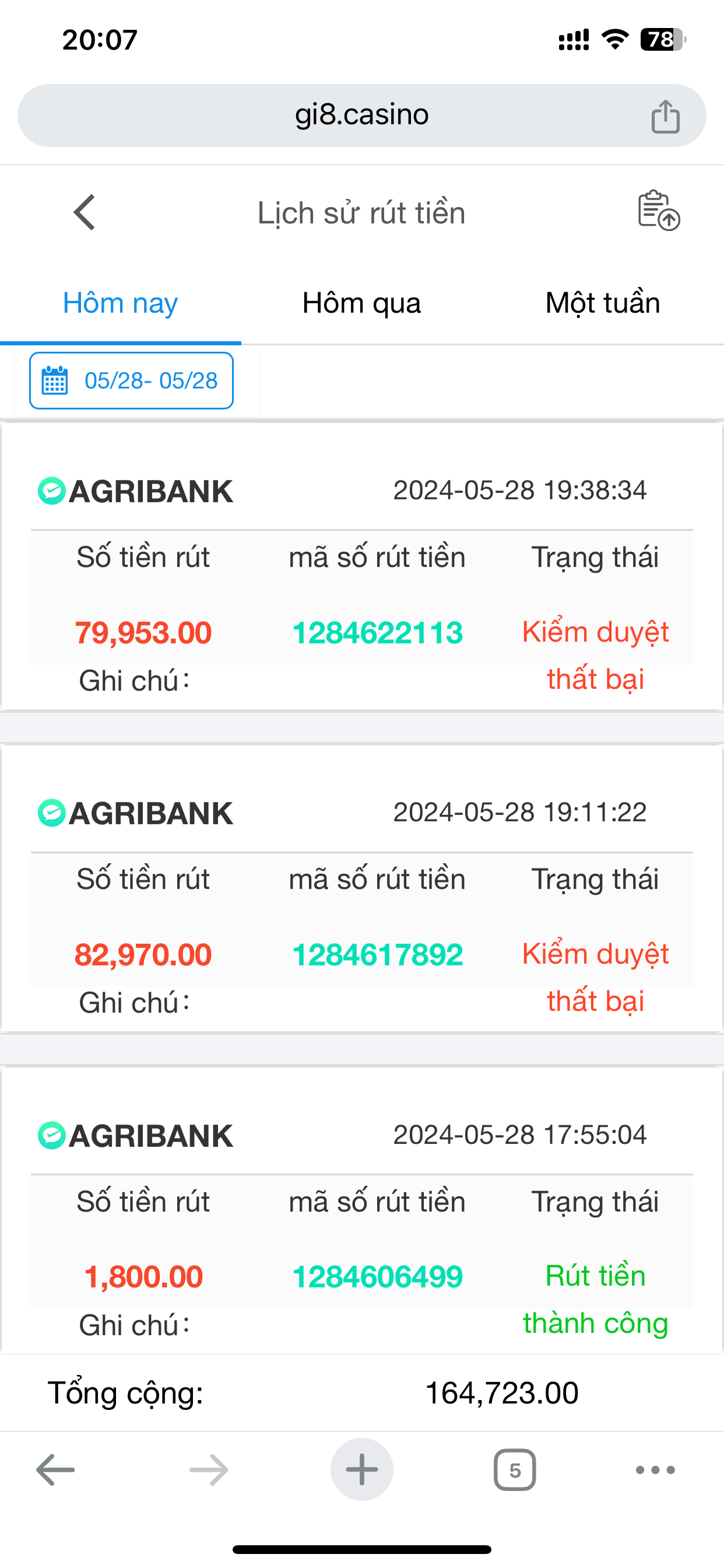Switch to the Hôm qua tab
Screen dimensions: 724x1568
coord(361,303)
